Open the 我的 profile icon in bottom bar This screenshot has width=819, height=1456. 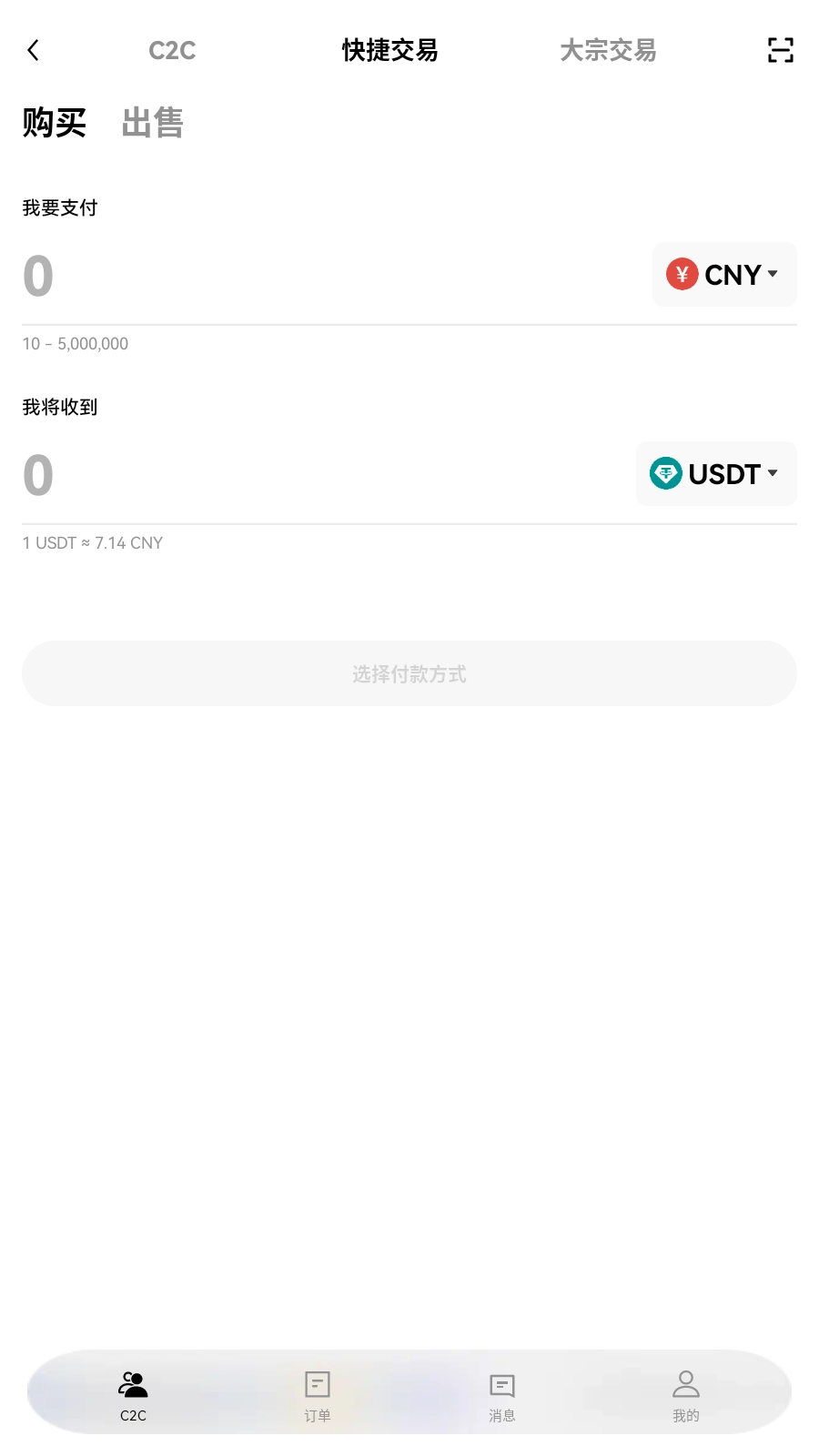point(685,1386)
